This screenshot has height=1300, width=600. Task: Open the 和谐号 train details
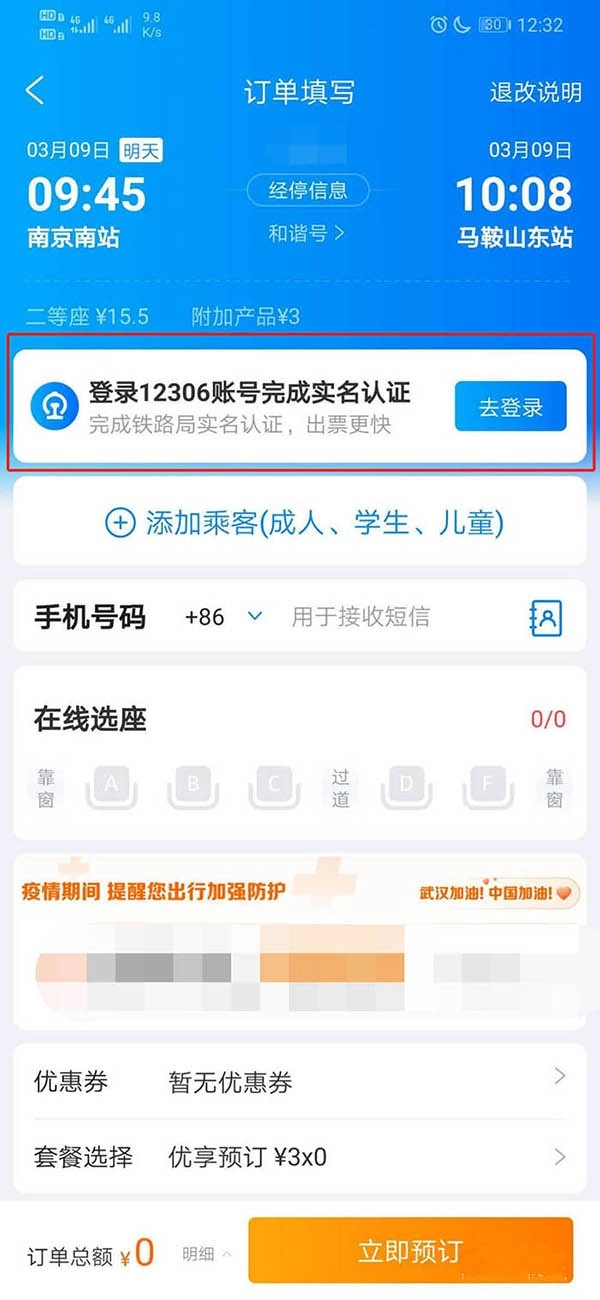point(306,233)
